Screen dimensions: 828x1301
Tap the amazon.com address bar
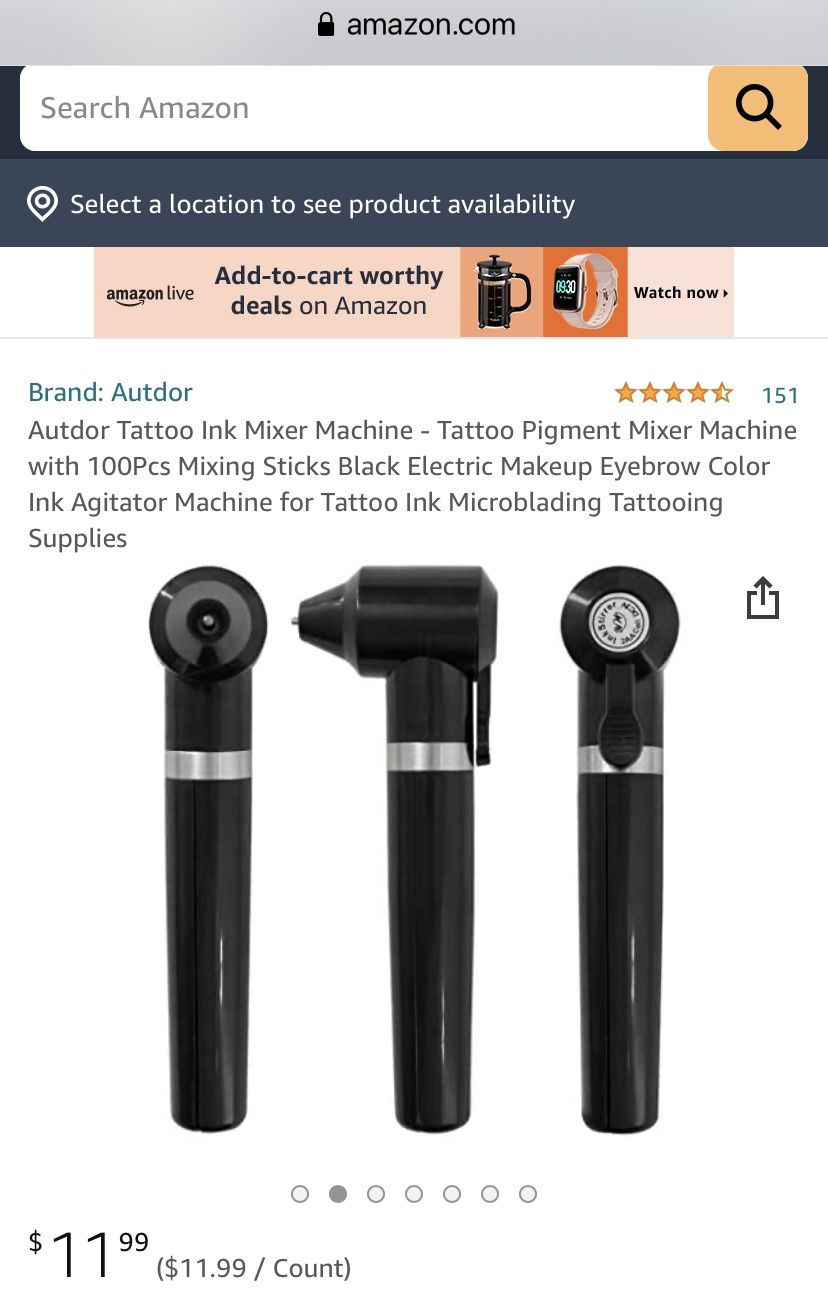[x=414, y=26]
